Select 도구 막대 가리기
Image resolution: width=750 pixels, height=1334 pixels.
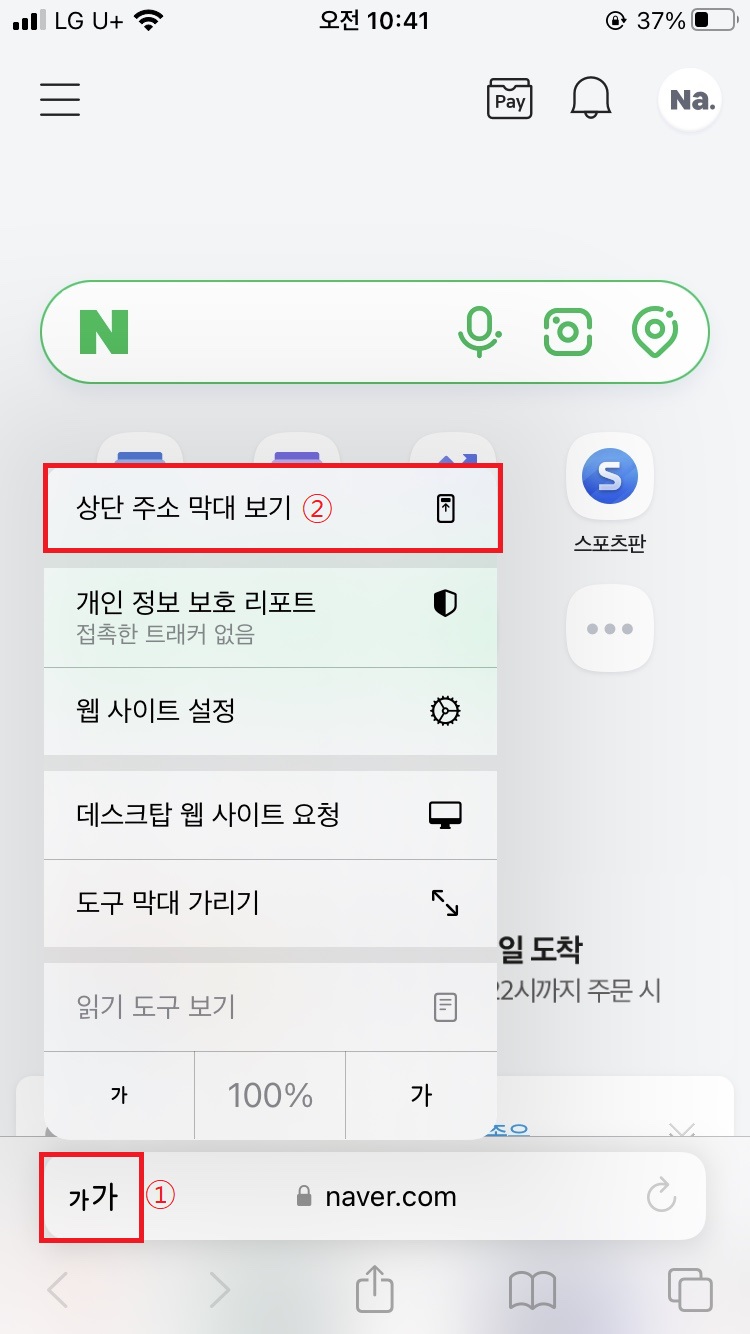pos(271,903)
